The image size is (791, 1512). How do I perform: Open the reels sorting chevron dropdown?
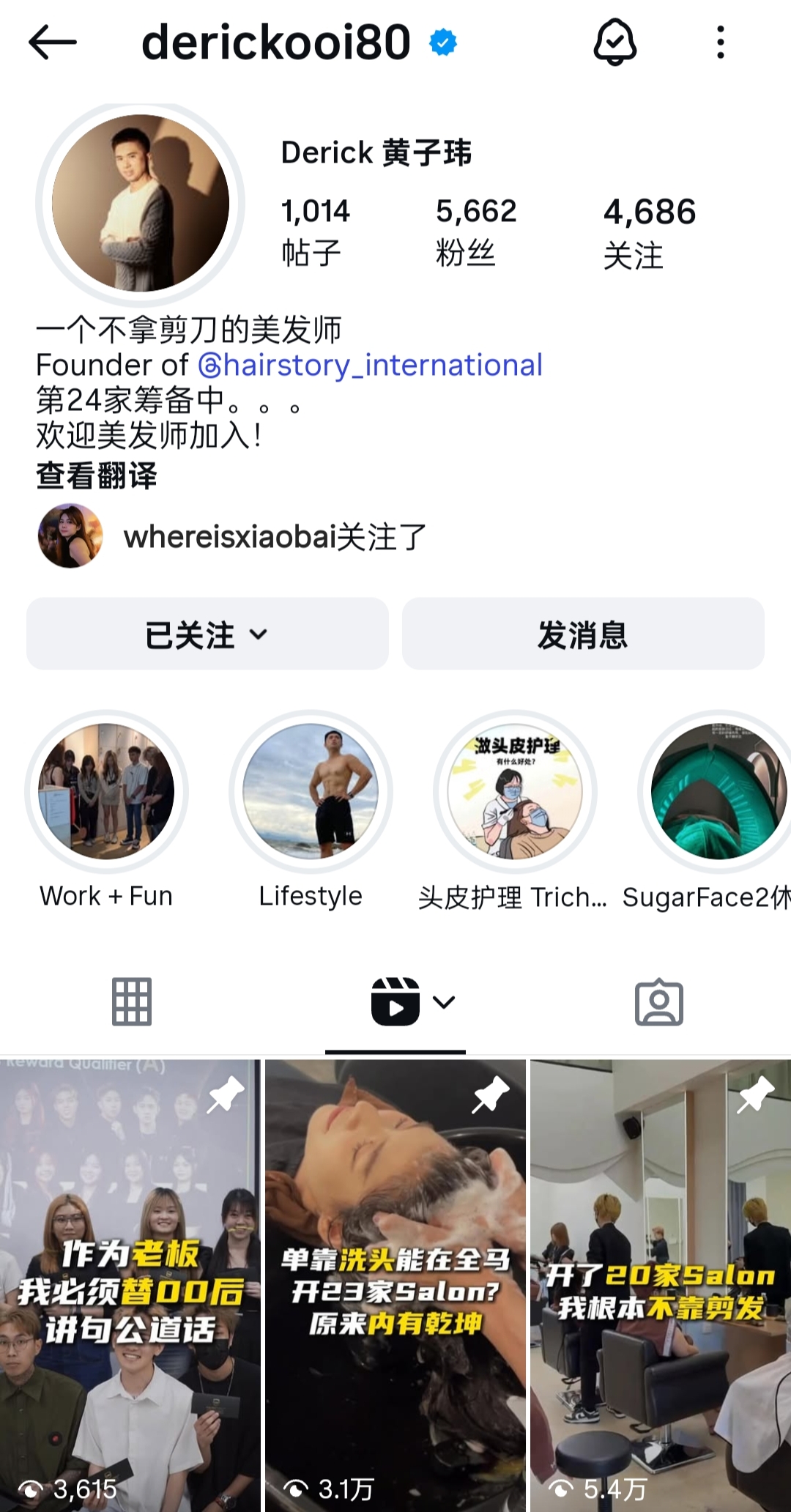tap(443, 1004)
